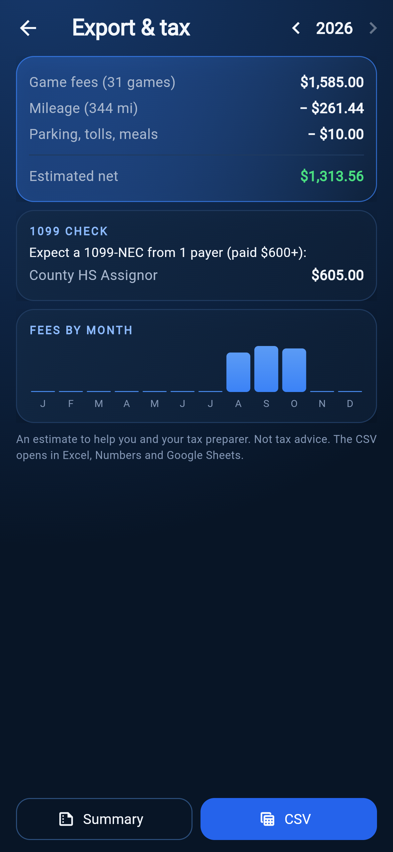
Task: Advance to the next year
Action: click(x=373, y=28)
